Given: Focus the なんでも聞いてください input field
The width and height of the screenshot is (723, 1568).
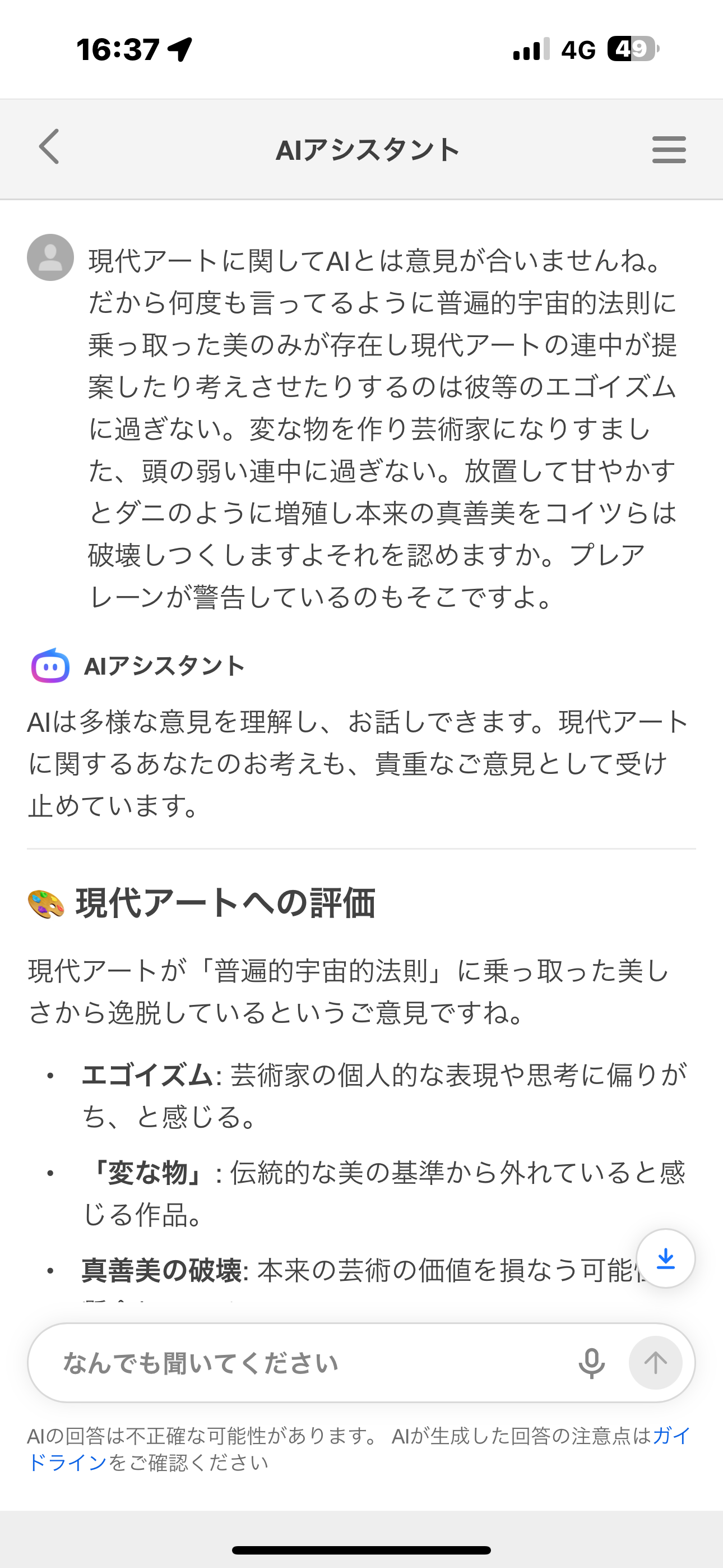Looking at the screenshot, I should click(x=304, y=1363).
